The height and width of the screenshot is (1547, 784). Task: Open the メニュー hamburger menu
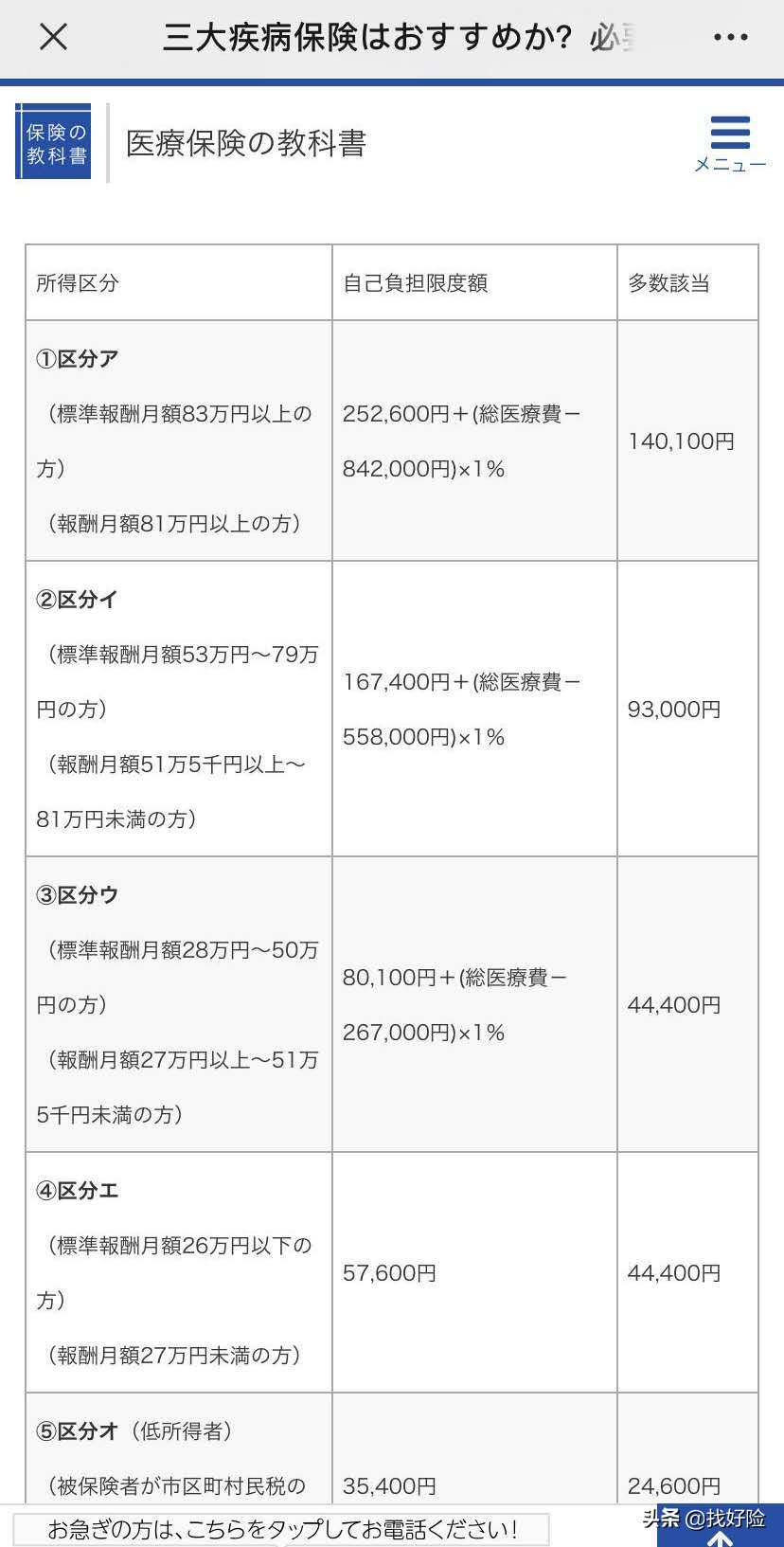pyautogui.click(x=729, y=137)
